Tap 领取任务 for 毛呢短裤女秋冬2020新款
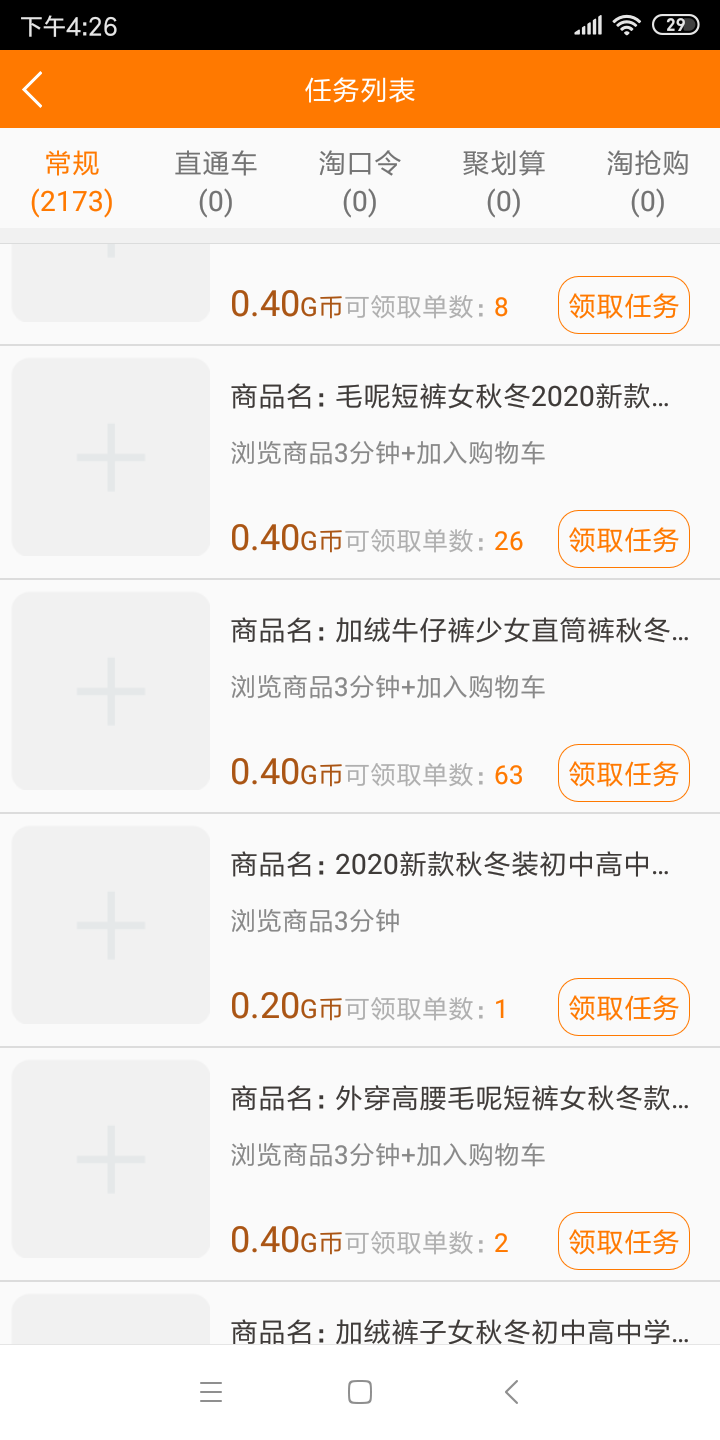This screenshot has height=1440, width=720. point(624,539)
